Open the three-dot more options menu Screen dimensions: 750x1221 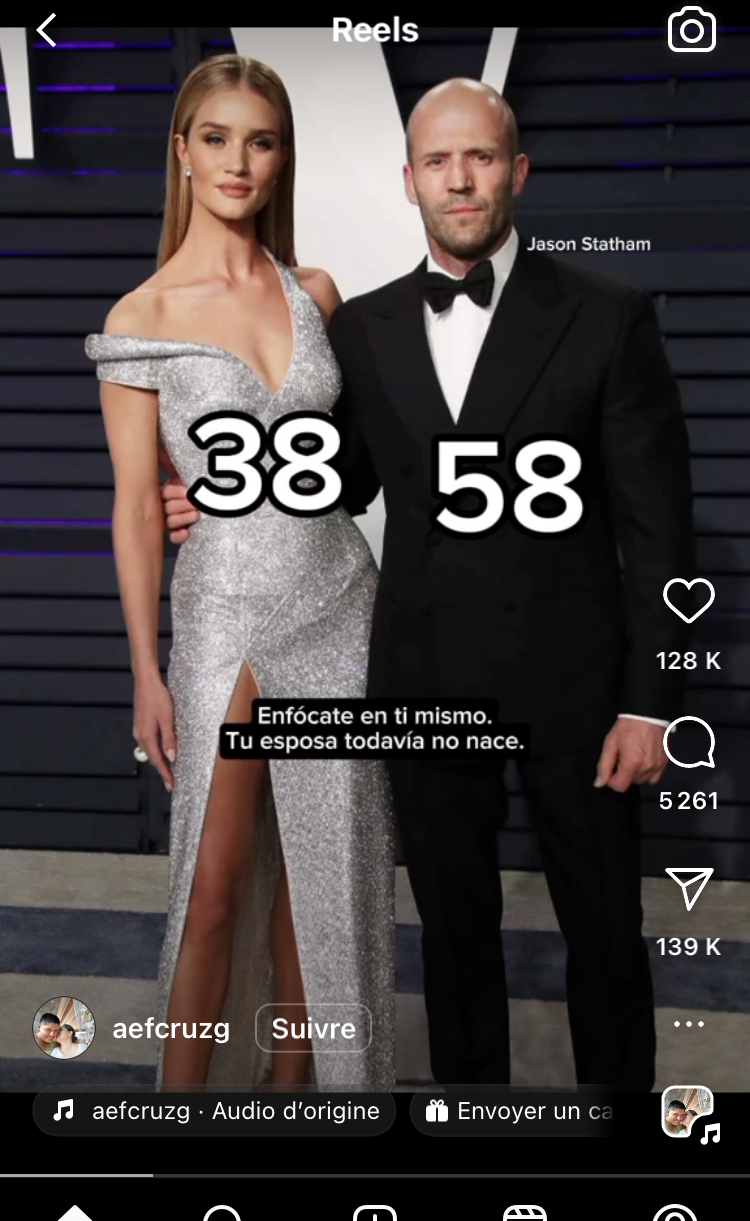[689, 1024]
